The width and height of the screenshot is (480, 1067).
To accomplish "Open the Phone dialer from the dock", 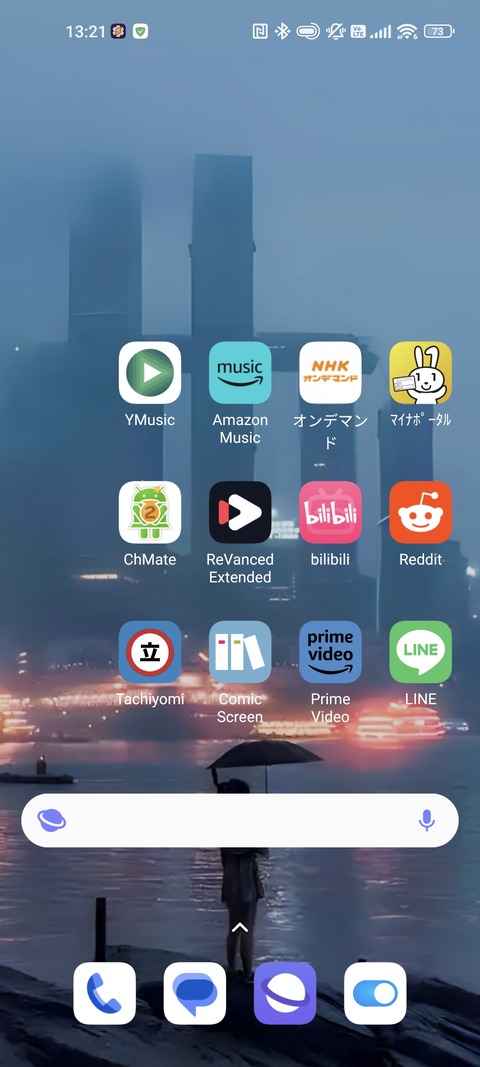I will click(105, 994).
